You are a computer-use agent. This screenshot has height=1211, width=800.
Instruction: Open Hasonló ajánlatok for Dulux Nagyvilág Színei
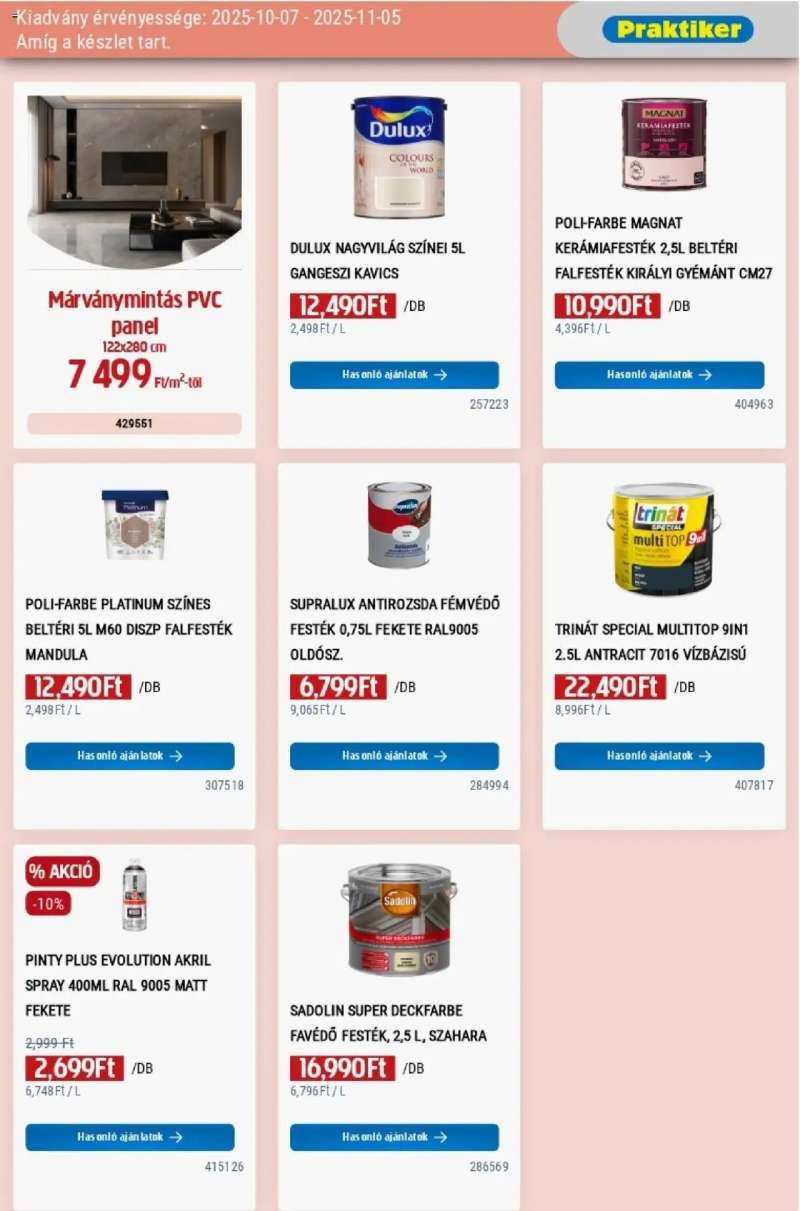[394, 375]
